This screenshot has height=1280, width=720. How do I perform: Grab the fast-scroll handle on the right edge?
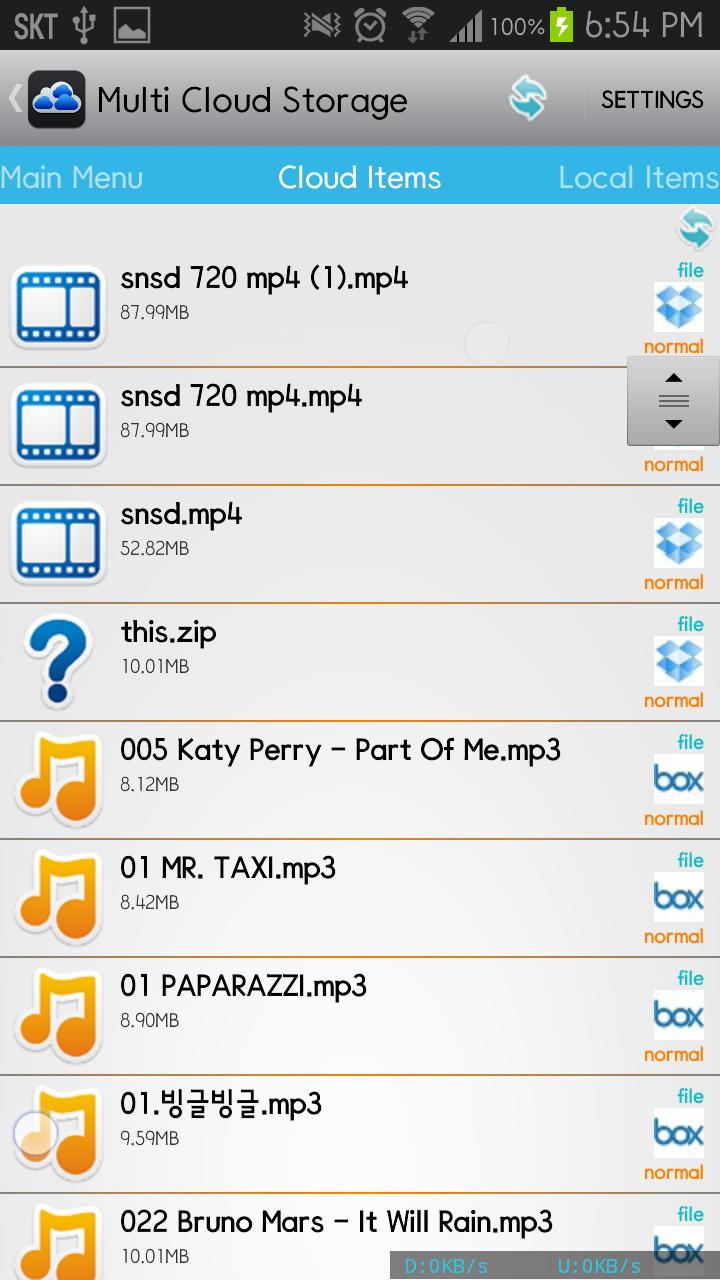(x=672, y=400)
